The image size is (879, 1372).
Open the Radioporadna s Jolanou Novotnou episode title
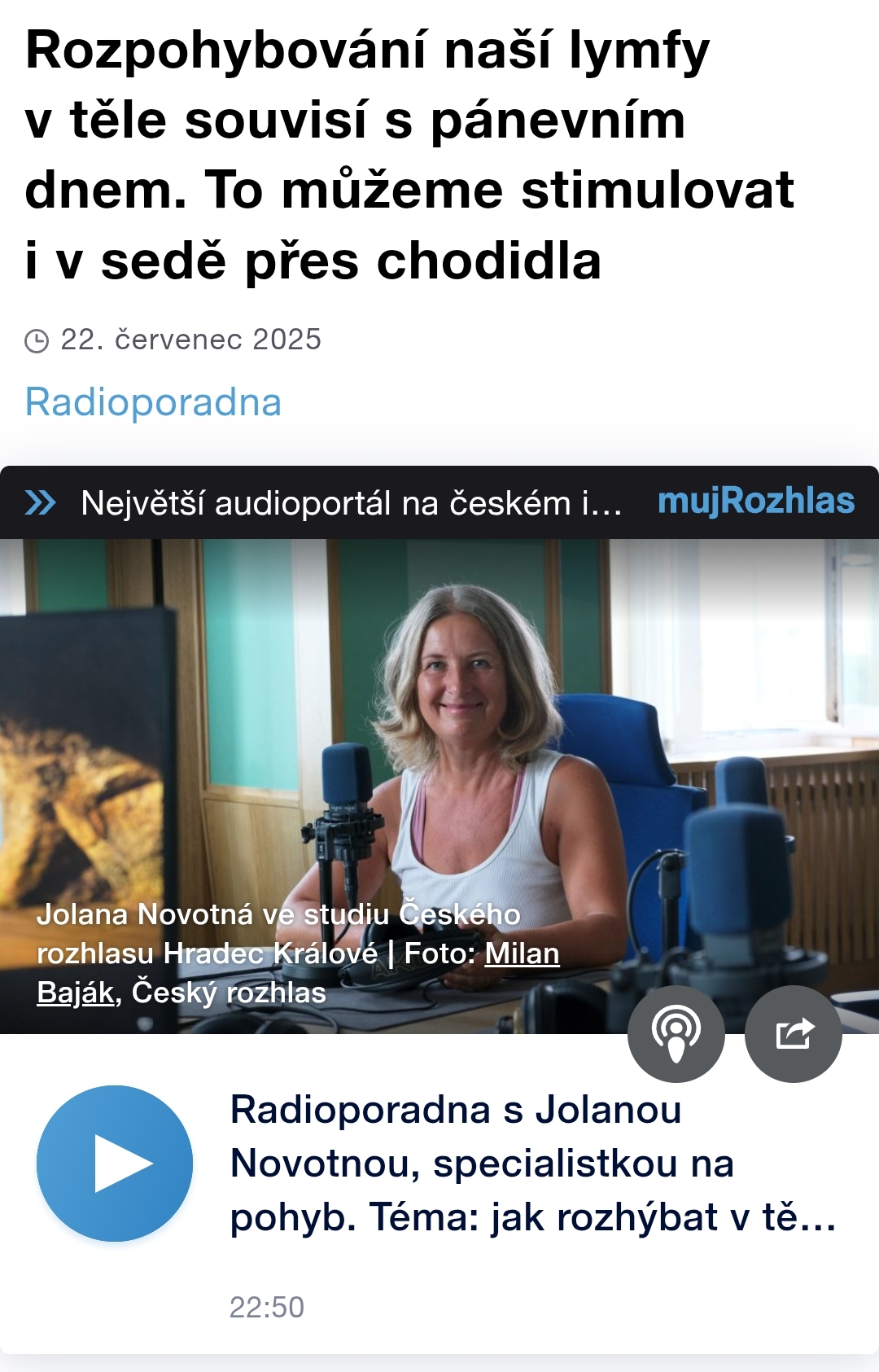532,1163
